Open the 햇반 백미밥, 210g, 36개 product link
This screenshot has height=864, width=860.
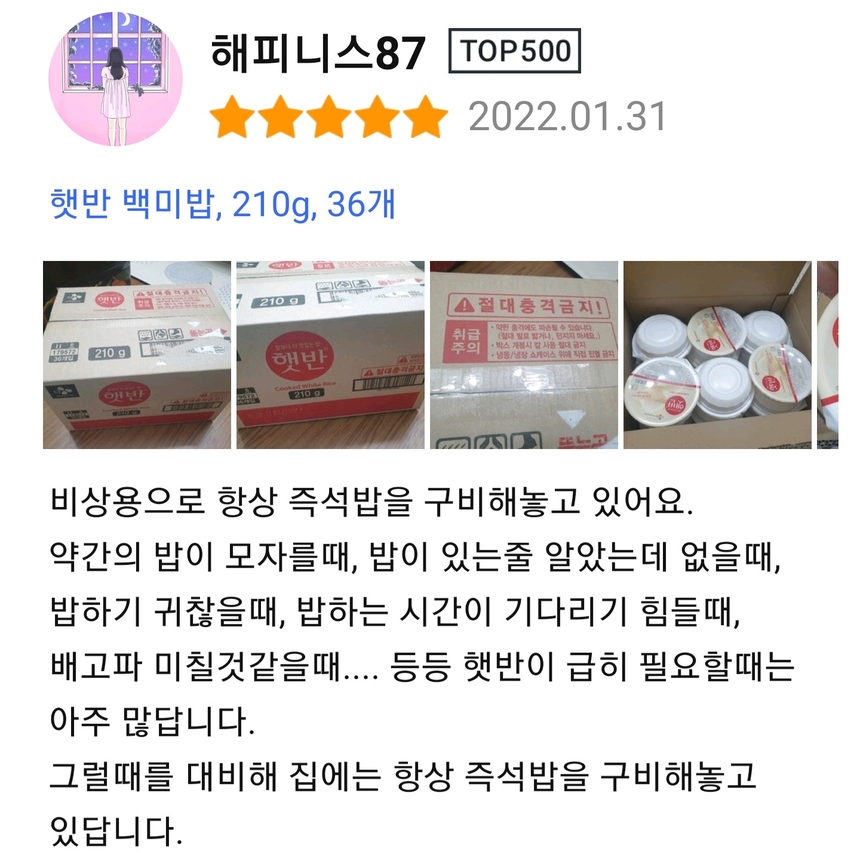[223, 204]
